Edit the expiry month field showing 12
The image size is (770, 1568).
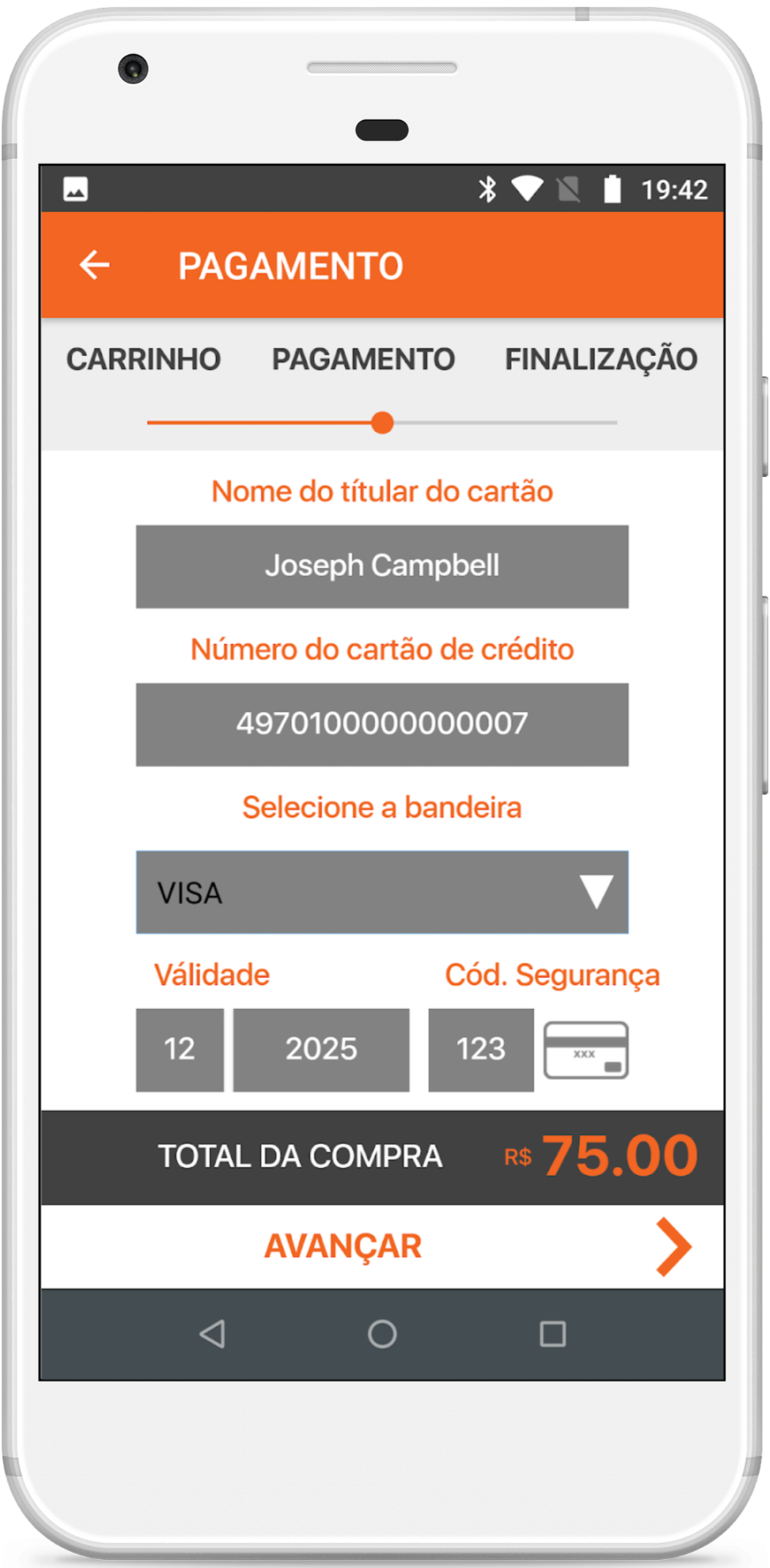tap(179, 1050)
